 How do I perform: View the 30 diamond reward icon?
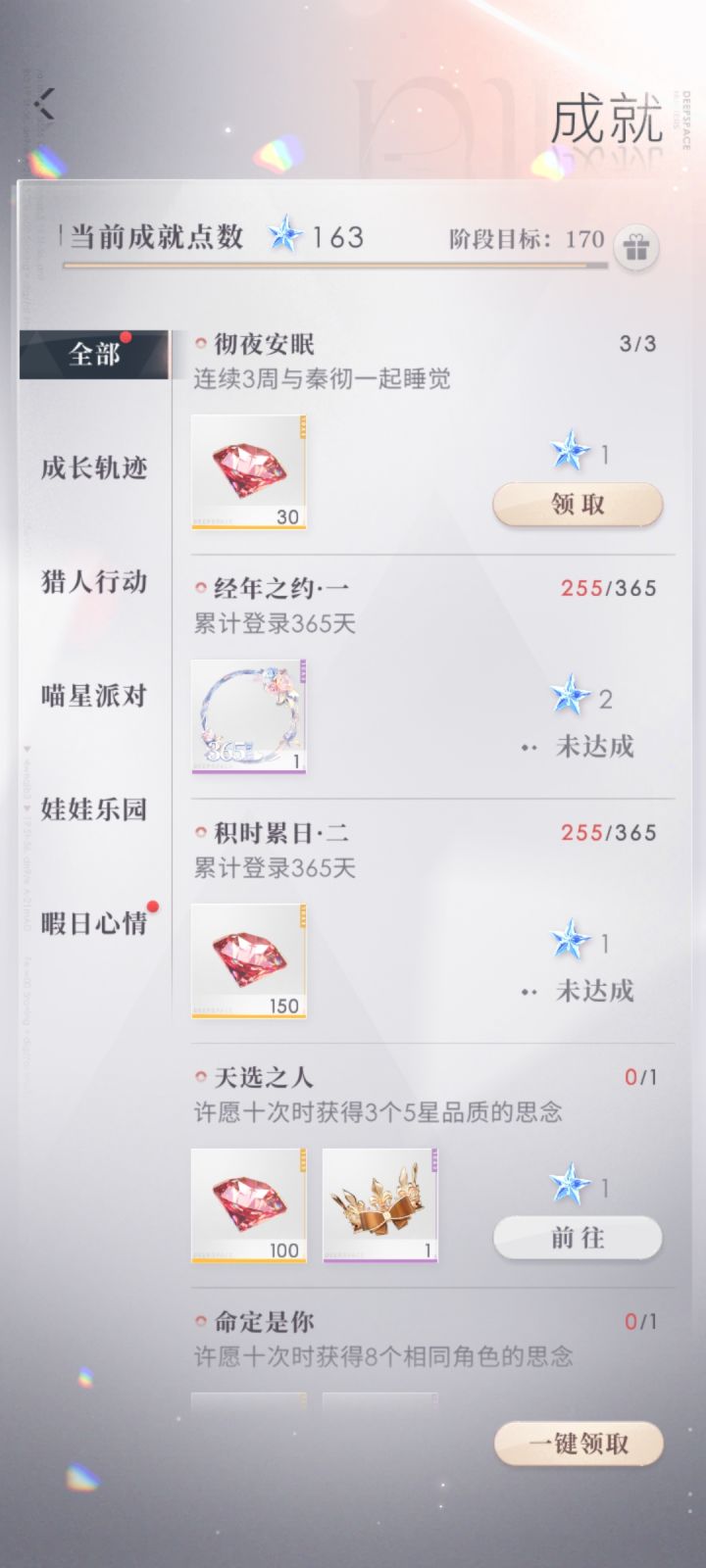[x=248, y=471]
